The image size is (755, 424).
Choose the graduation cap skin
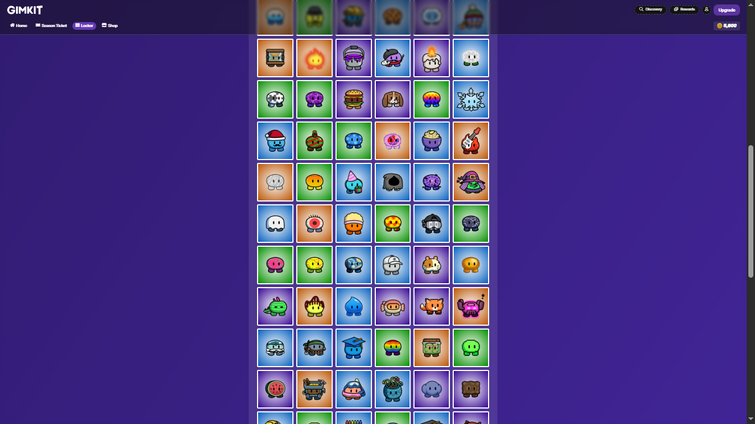pos(353,348)
